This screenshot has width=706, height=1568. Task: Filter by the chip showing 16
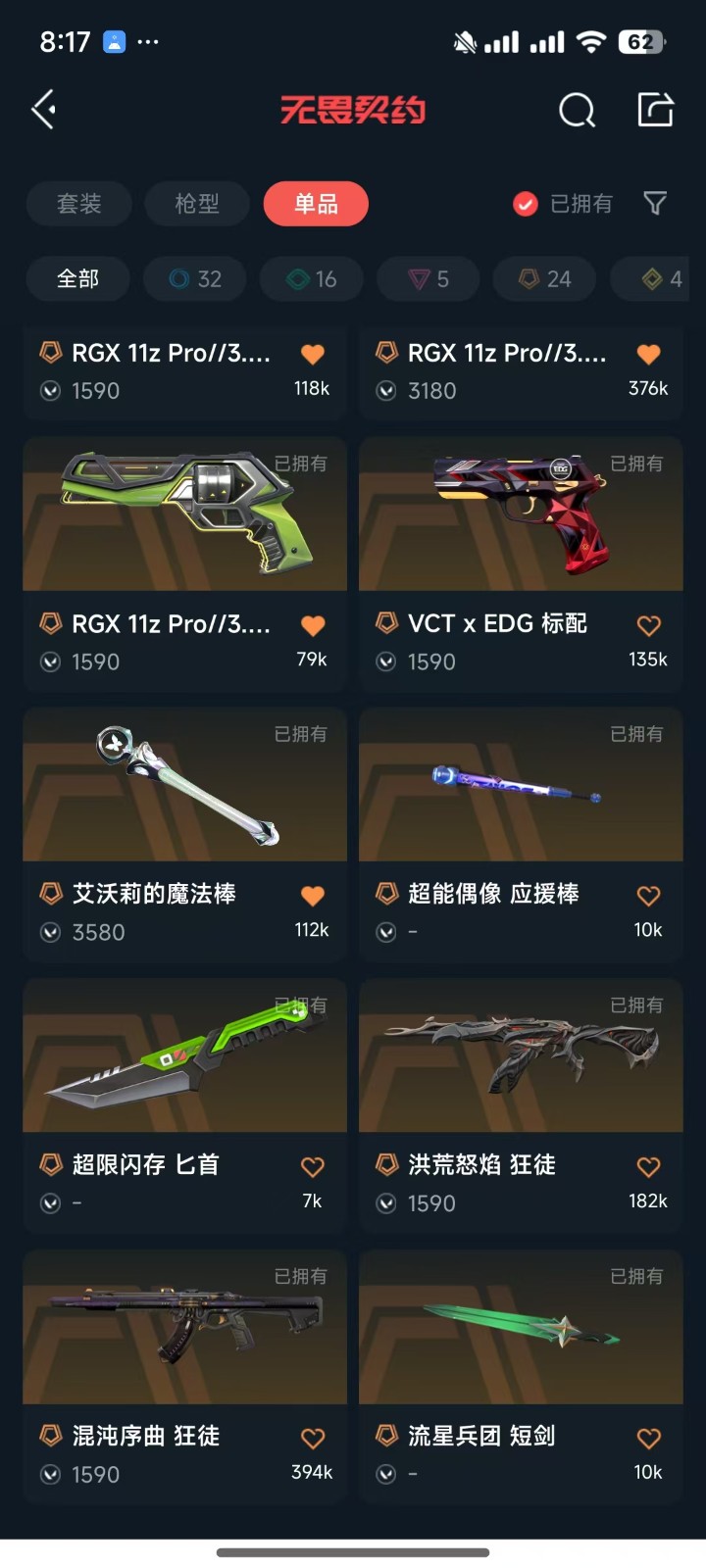pos(312,279)
